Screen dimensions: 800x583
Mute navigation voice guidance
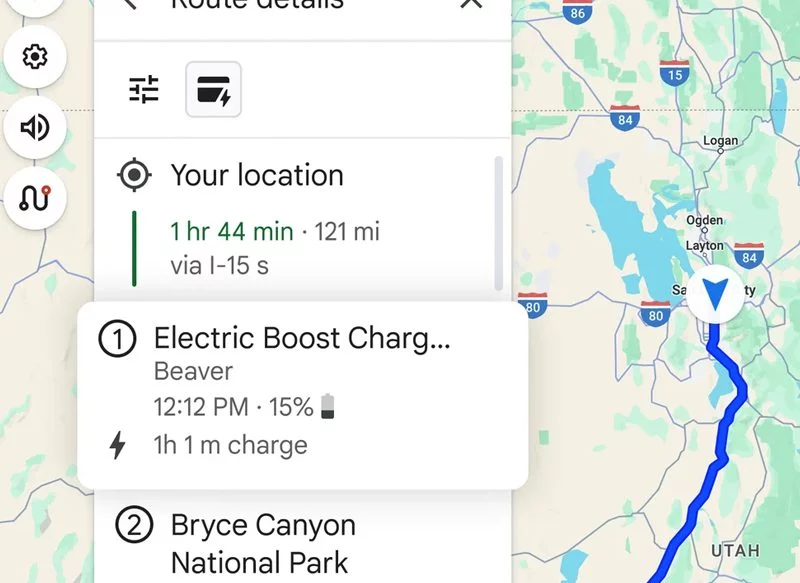[x=35, y=127]
